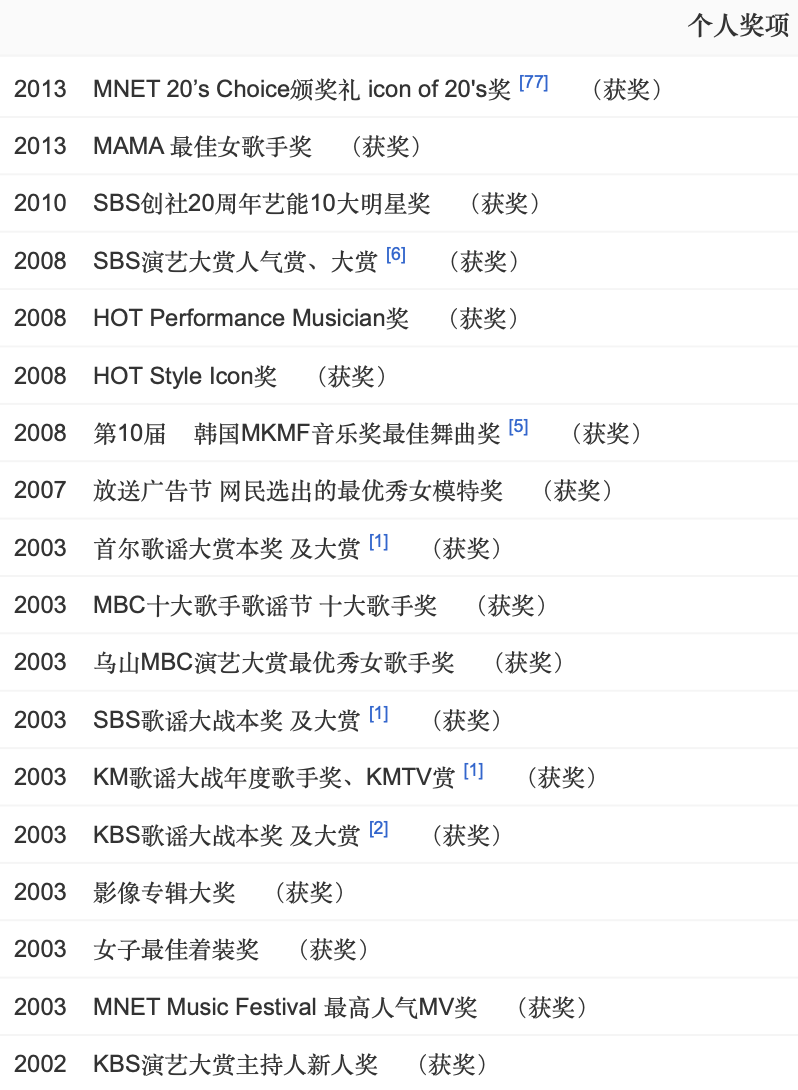Open citation [1] beside SBS歌谣大战本奖
The image size is (798, 1090).
[x=378, y=714]
